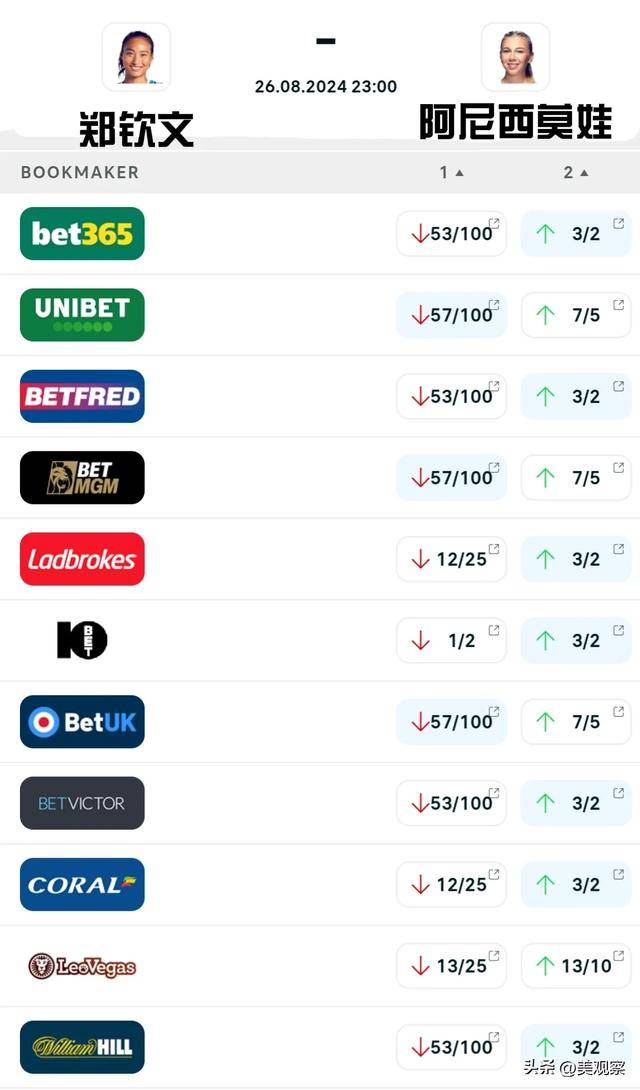Viewport: 640px width, 1090px height.
Task: Open Unibet's 7/5 odds
Action: tap(576, 315)
